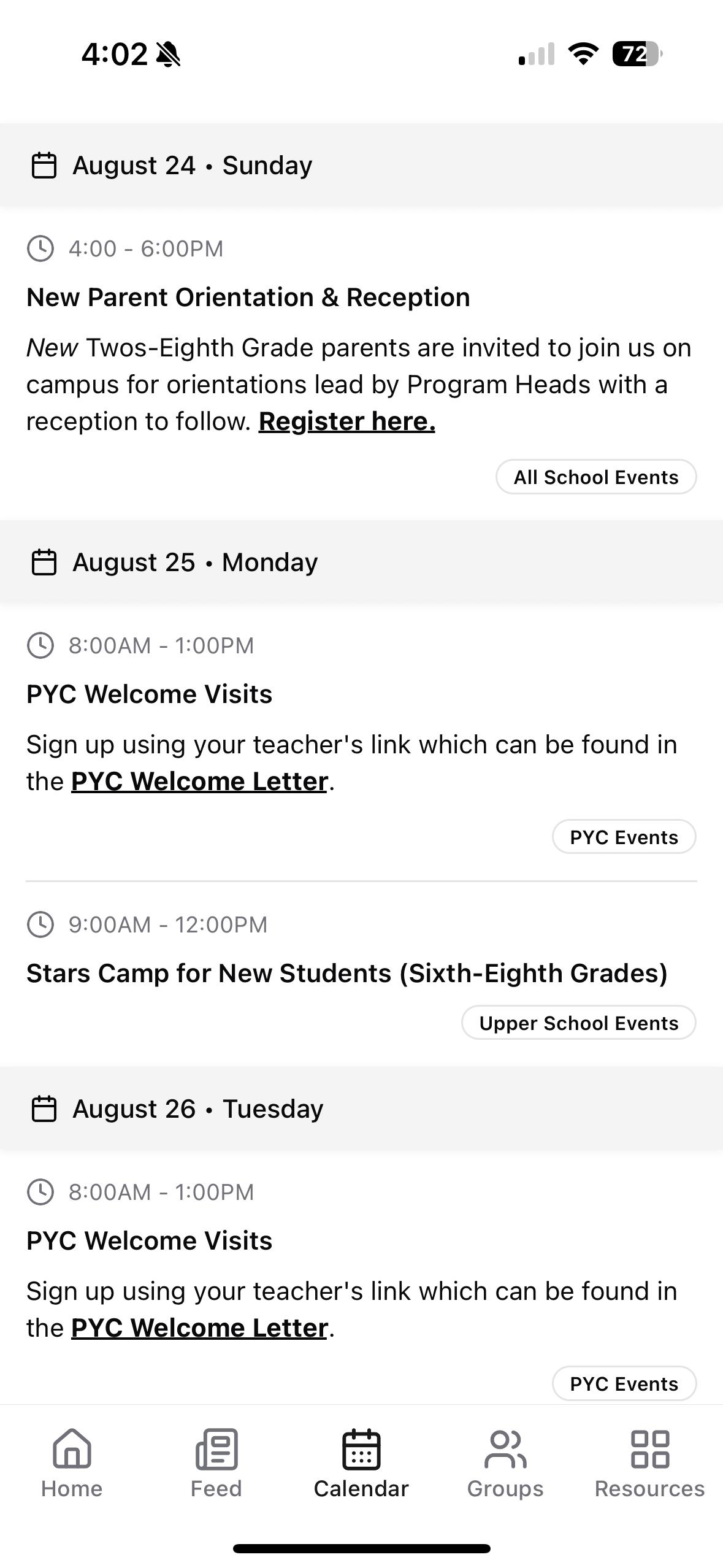
Task: Tap the All School Events chip
Action: 596,477
